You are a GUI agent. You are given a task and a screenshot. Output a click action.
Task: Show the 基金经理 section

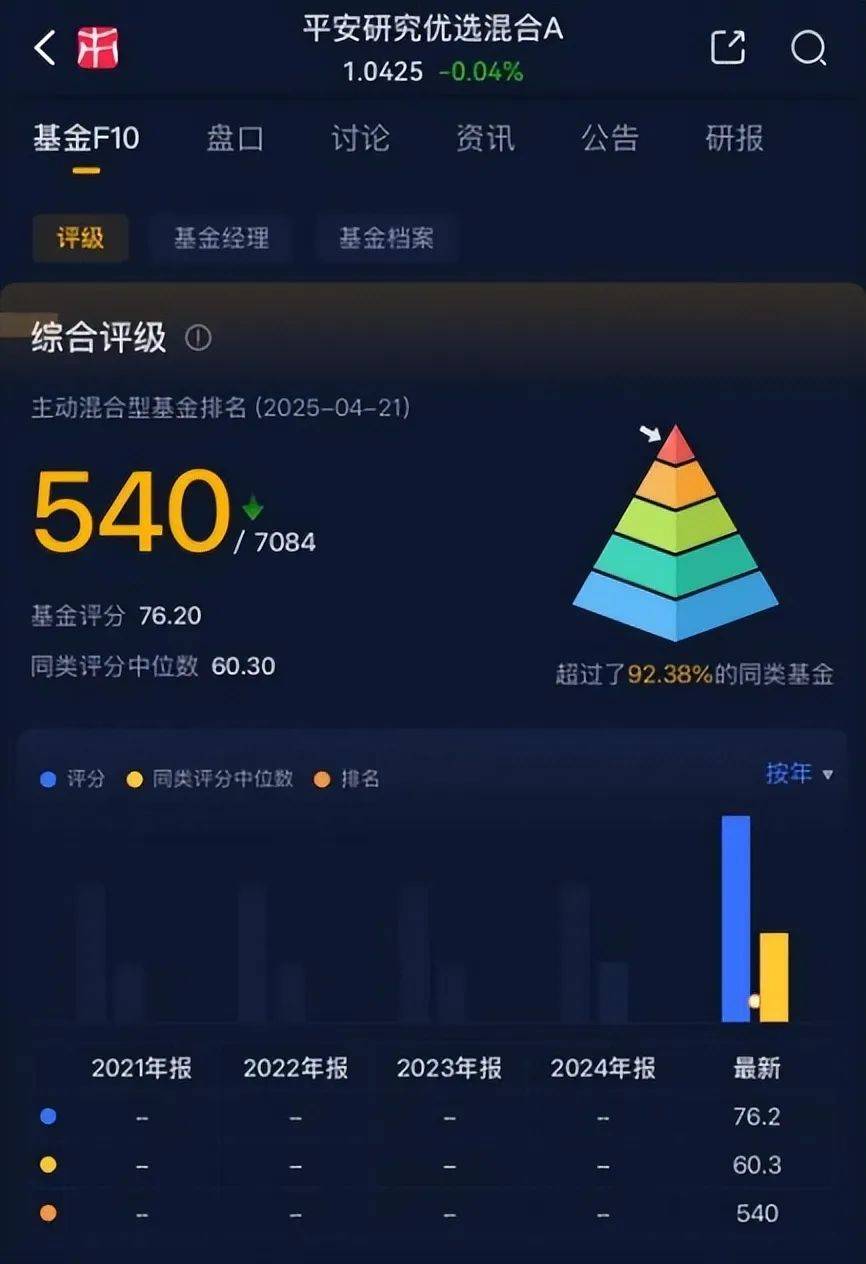click(221, 239)
